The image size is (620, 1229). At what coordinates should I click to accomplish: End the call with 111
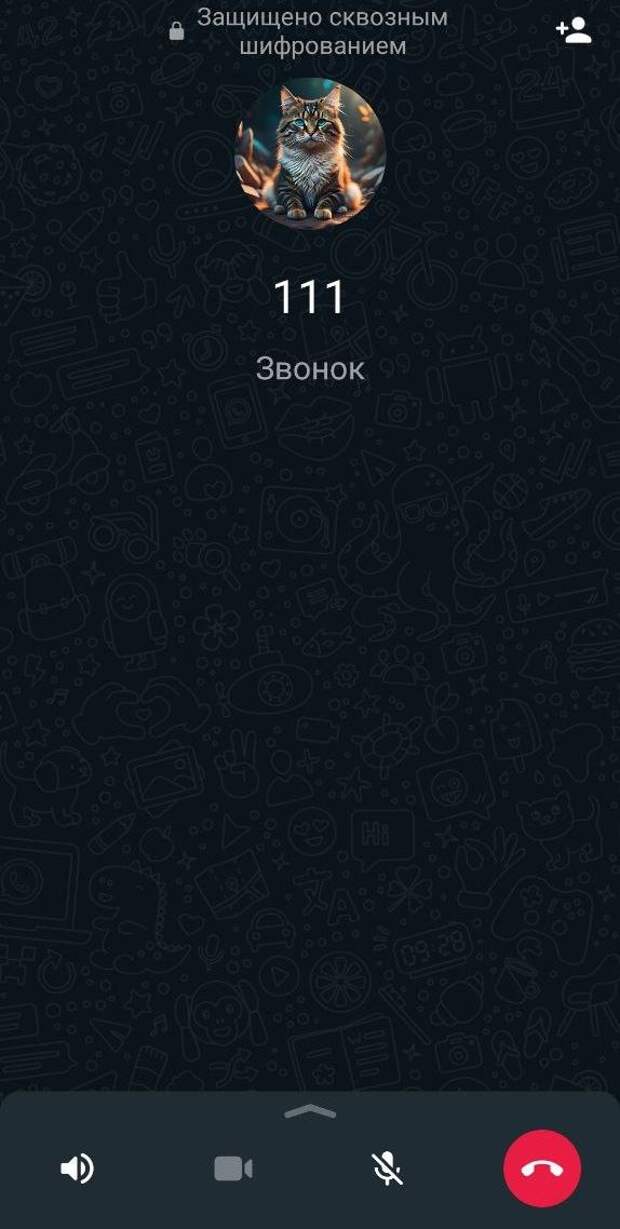pos(542,1168)
